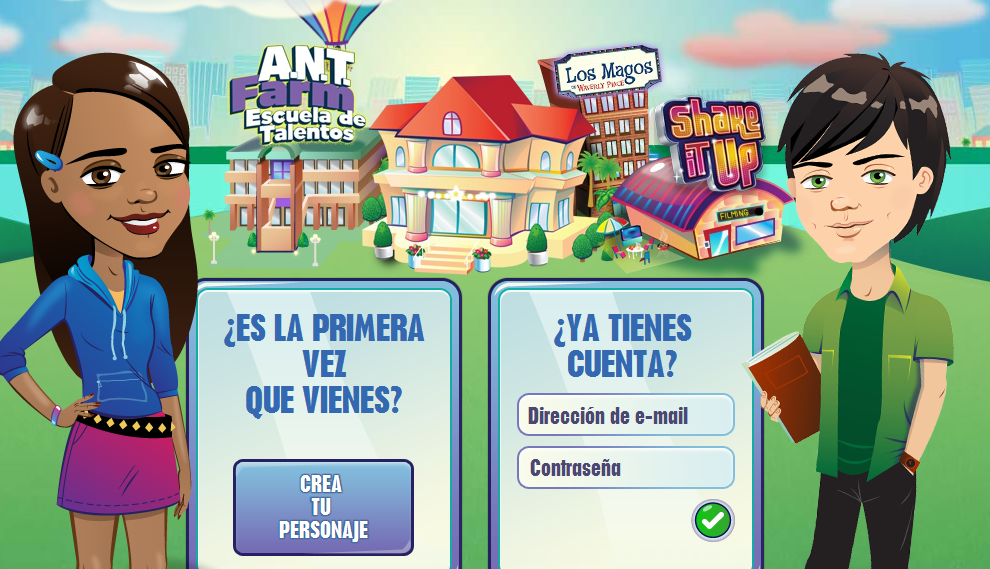Focus the Dirección de e-mail field

[x=625, y=415]
